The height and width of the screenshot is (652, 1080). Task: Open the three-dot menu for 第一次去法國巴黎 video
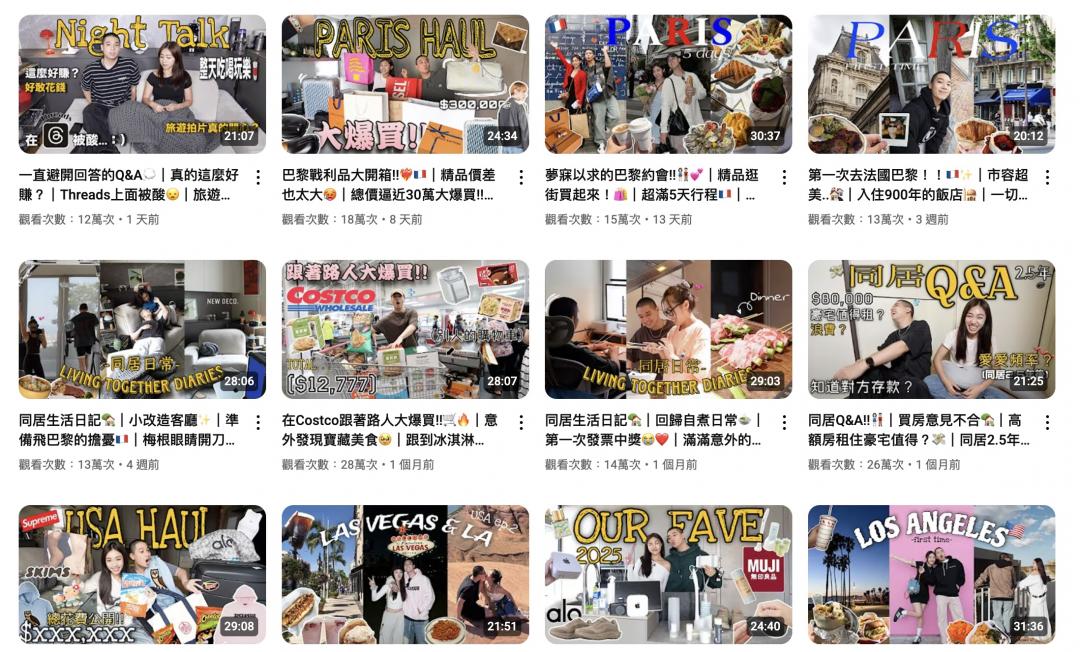[1047, 177]
